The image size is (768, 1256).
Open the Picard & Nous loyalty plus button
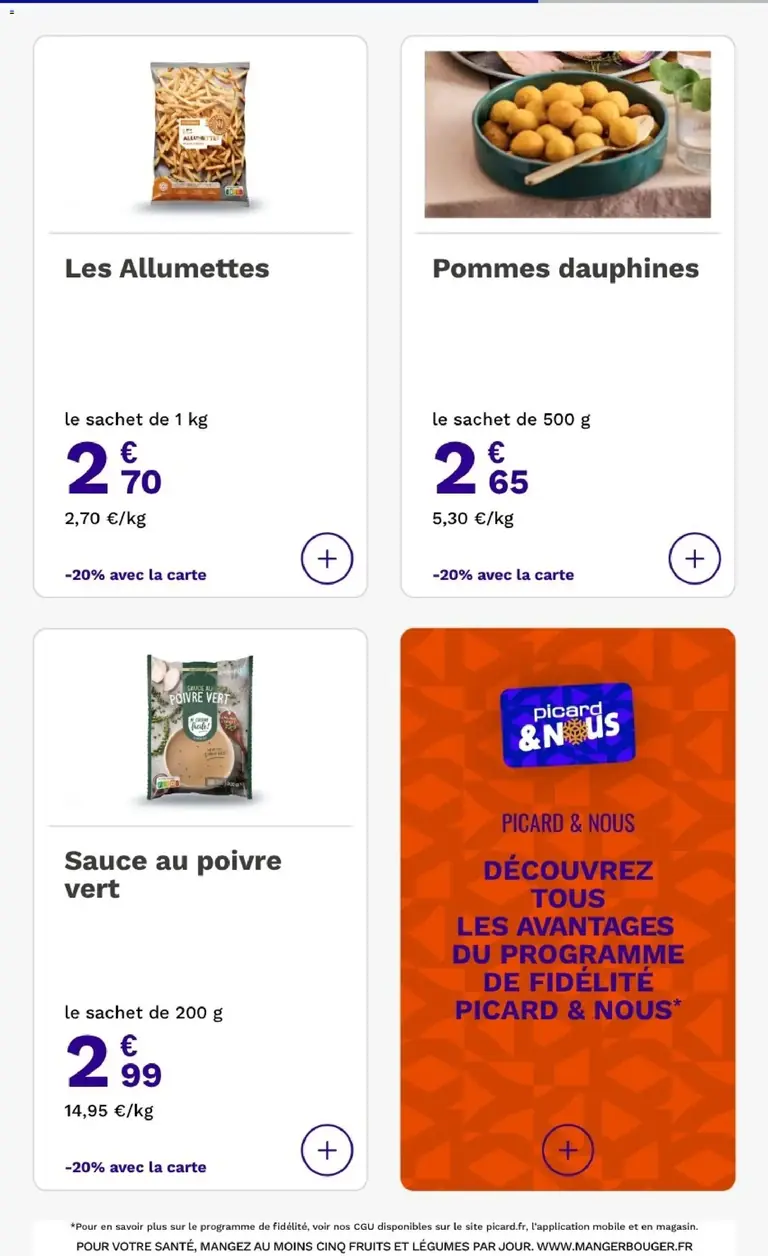568,1150
